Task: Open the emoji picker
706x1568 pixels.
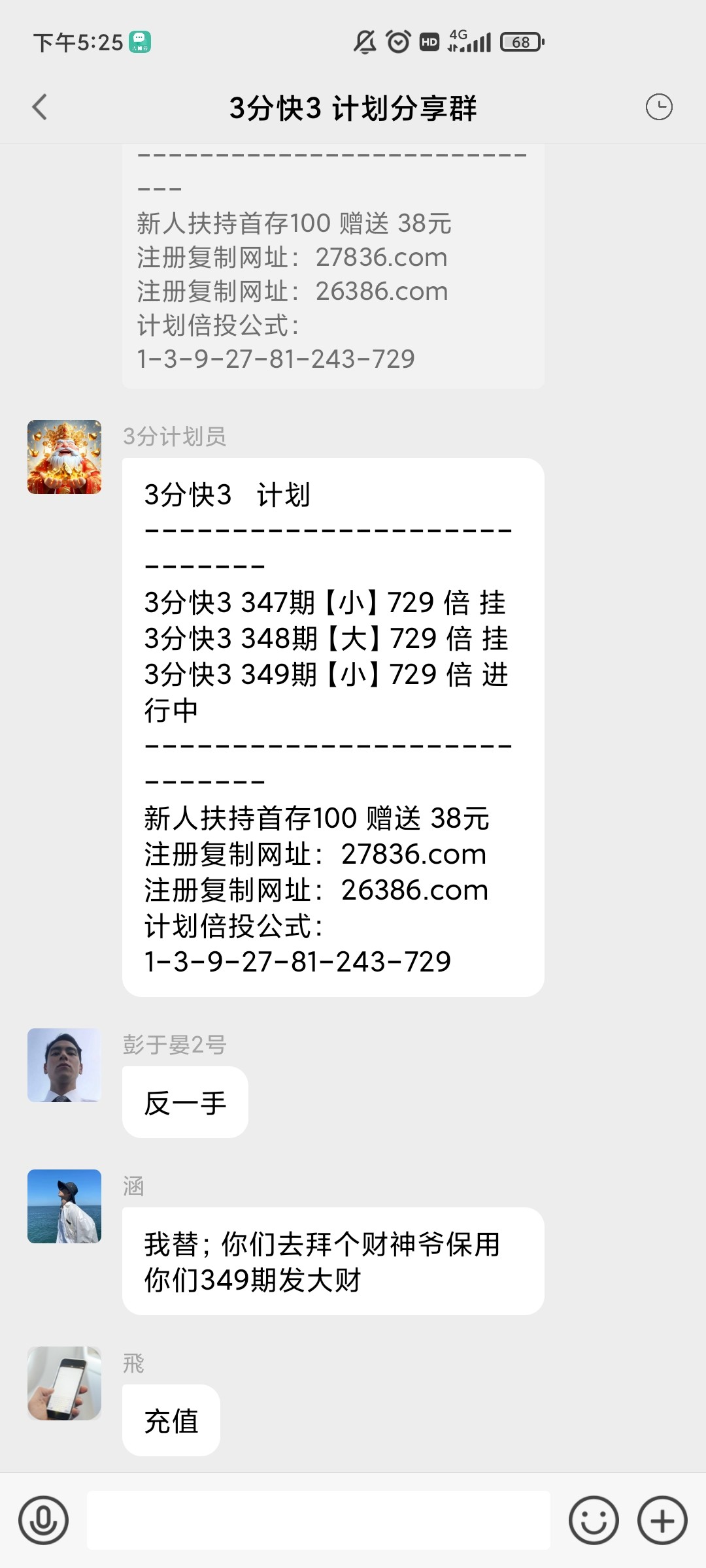Action: coord(594,1520)
